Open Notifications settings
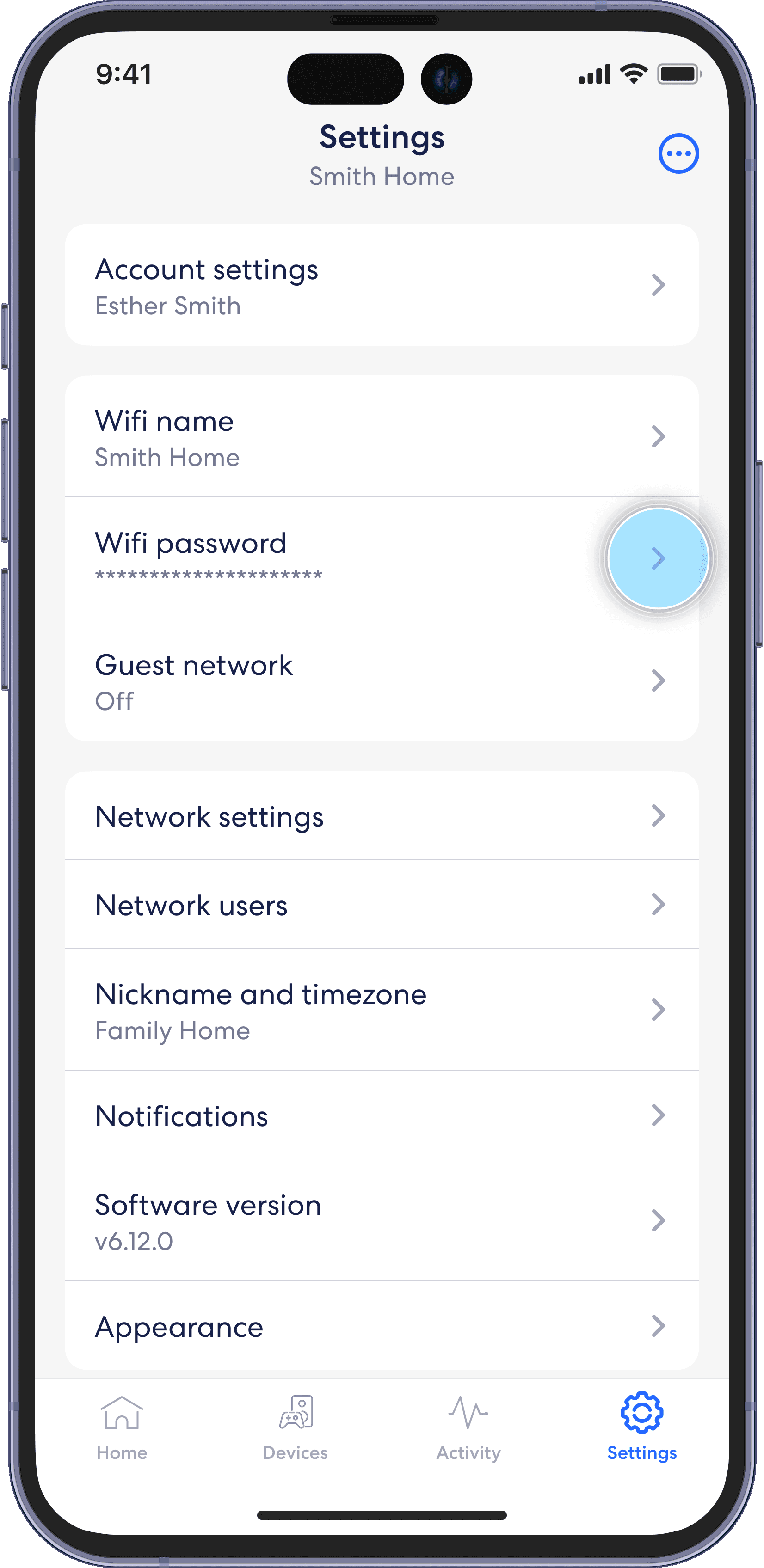This screenshot has height=1568, width=764. click(381, 1116)
